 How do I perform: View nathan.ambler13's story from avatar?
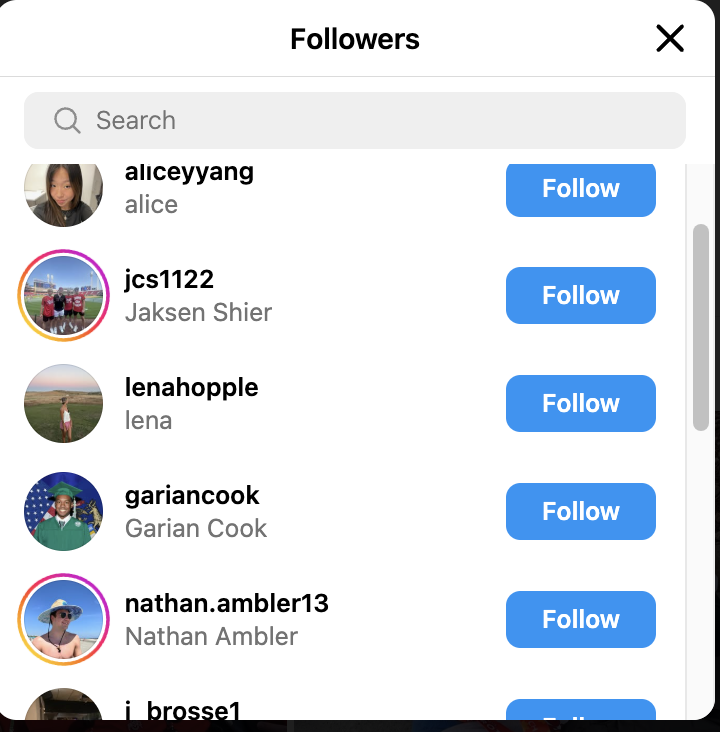(63, 620)
